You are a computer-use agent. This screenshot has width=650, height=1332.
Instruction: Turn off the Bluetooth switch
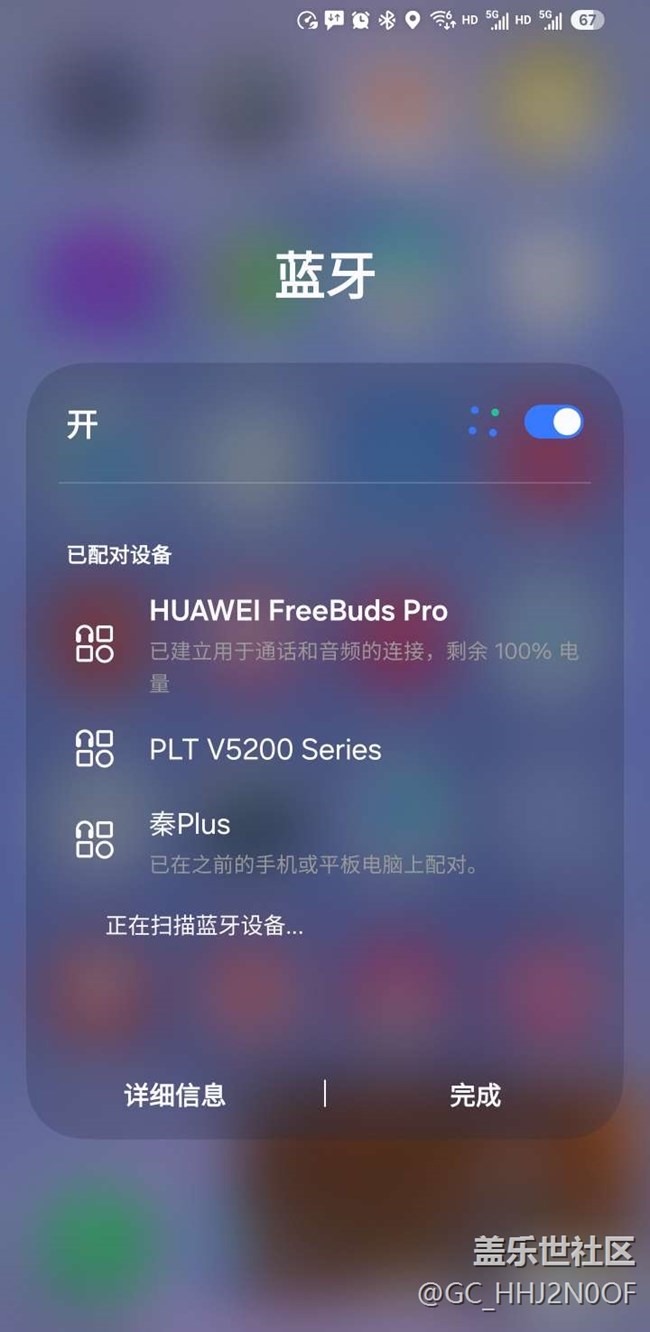pyautogui.click(x=553, y=422)
